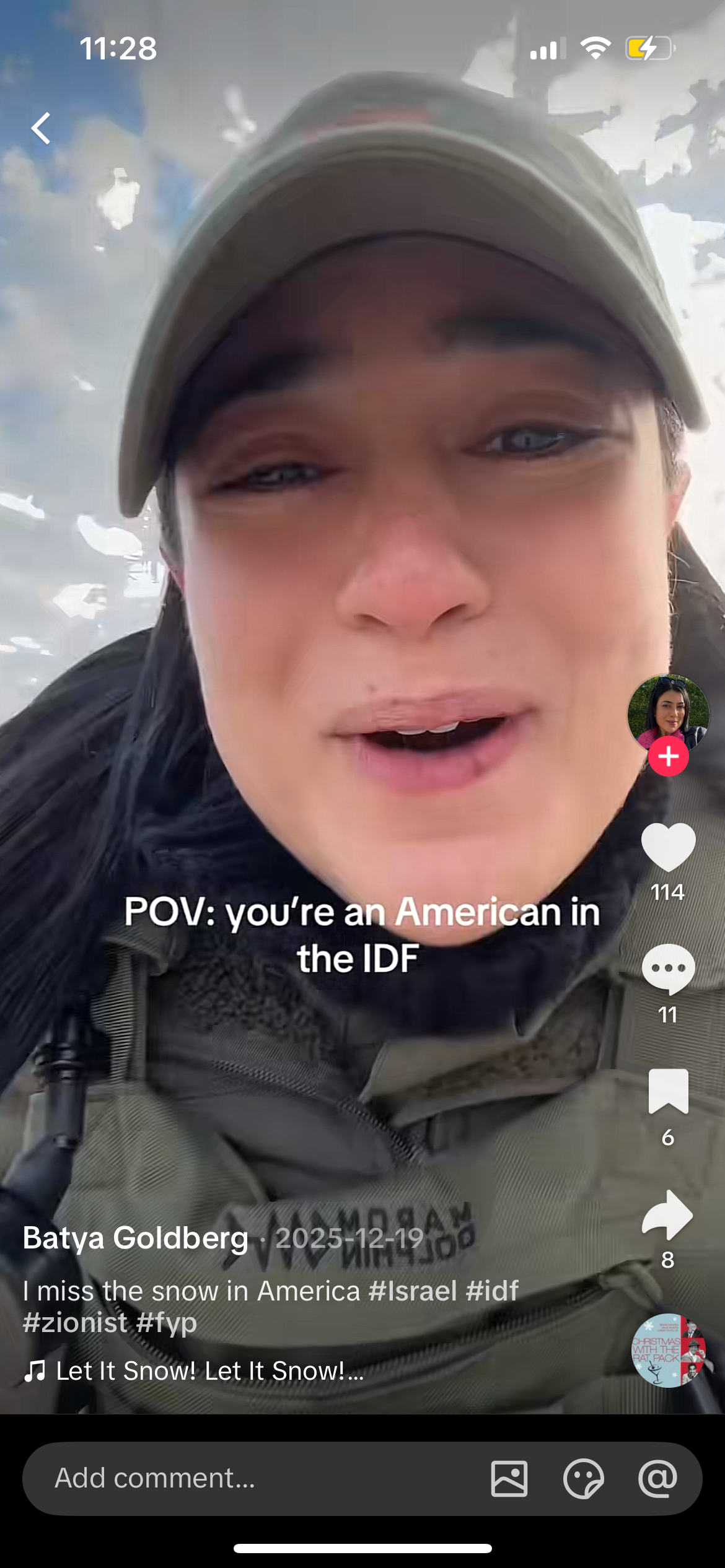
Task: Open the creator's profile picture
Action: pos(668,714)
